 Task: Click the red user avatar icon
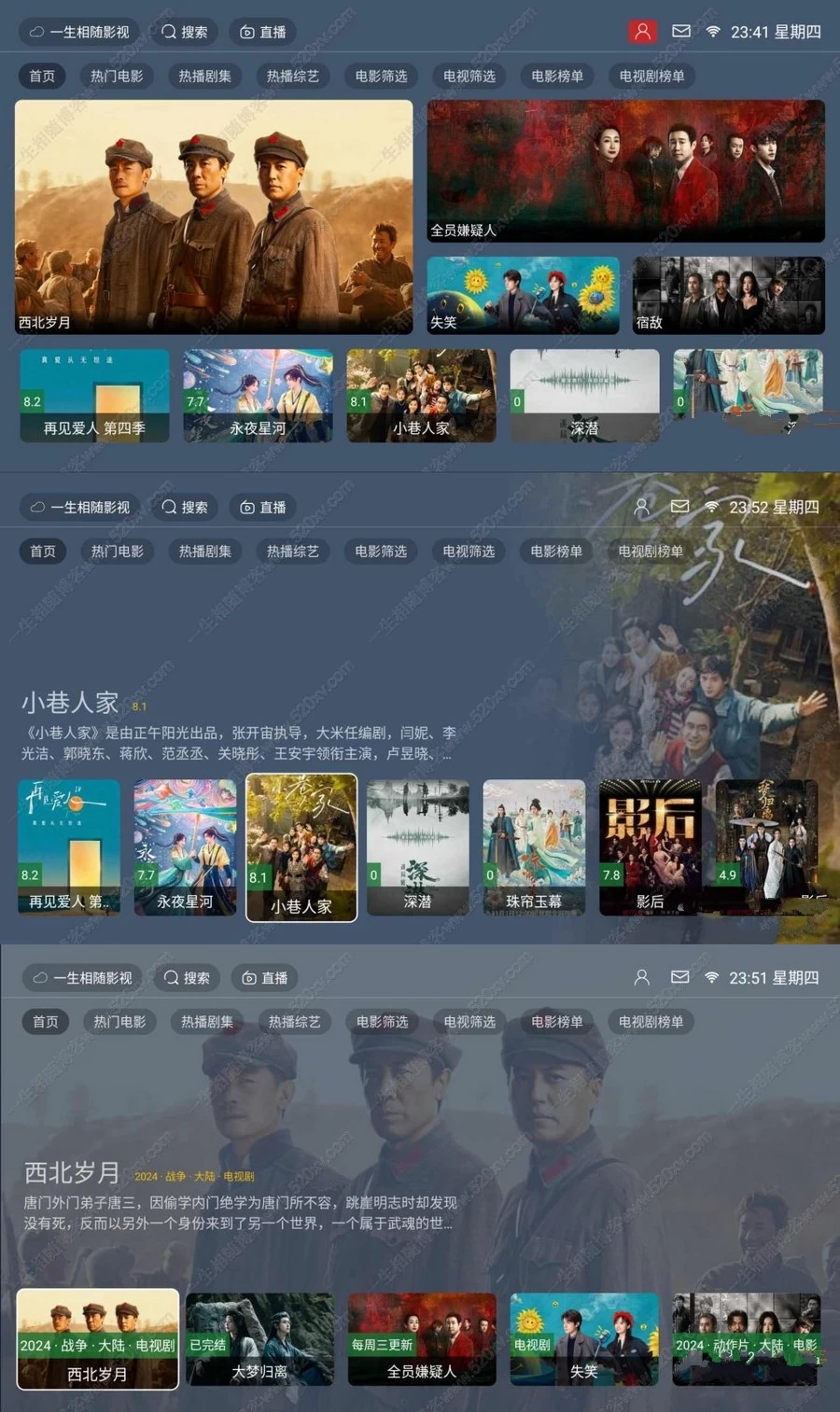tap(641, 31)
